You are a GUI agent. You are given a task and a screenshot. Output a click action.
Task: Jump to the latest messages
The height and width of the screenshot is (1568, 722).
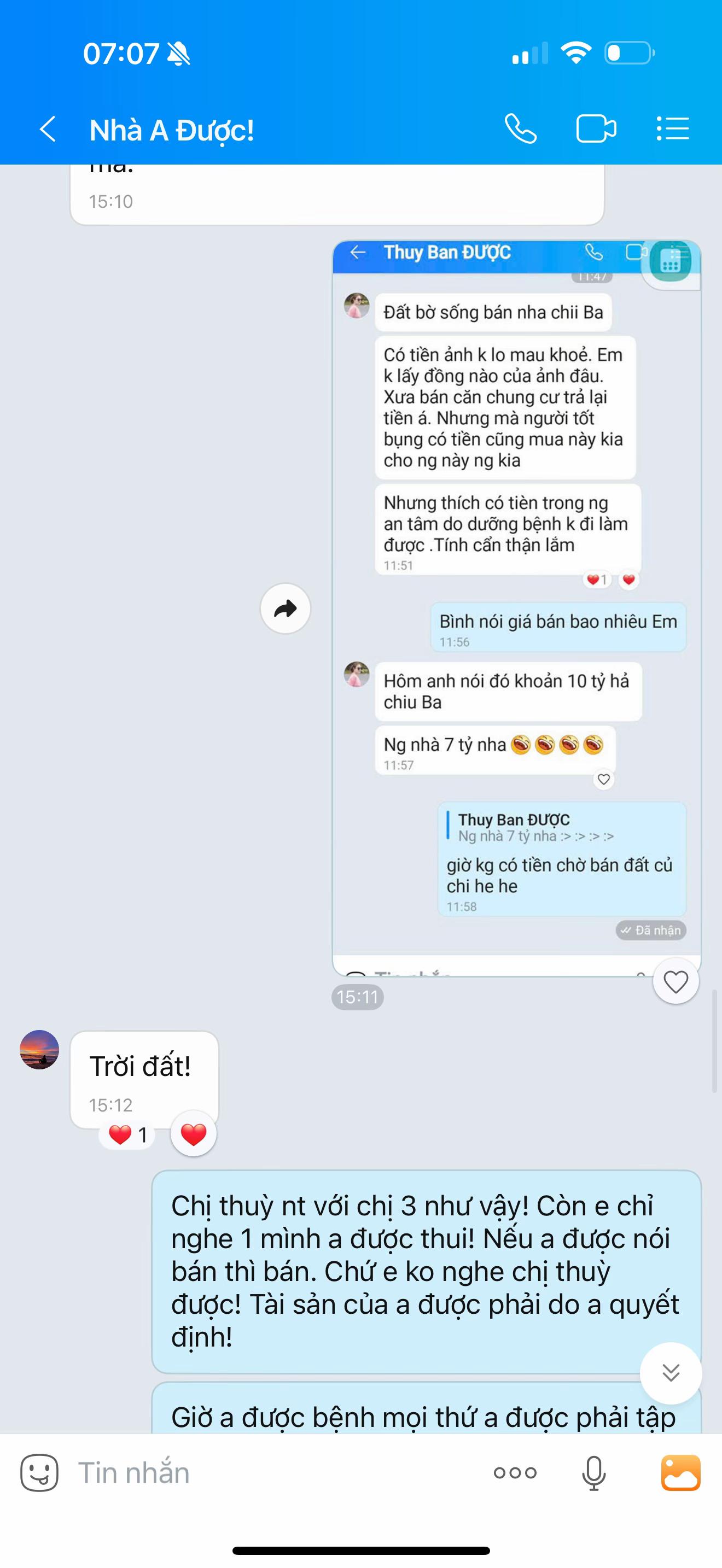point(670,1373)
